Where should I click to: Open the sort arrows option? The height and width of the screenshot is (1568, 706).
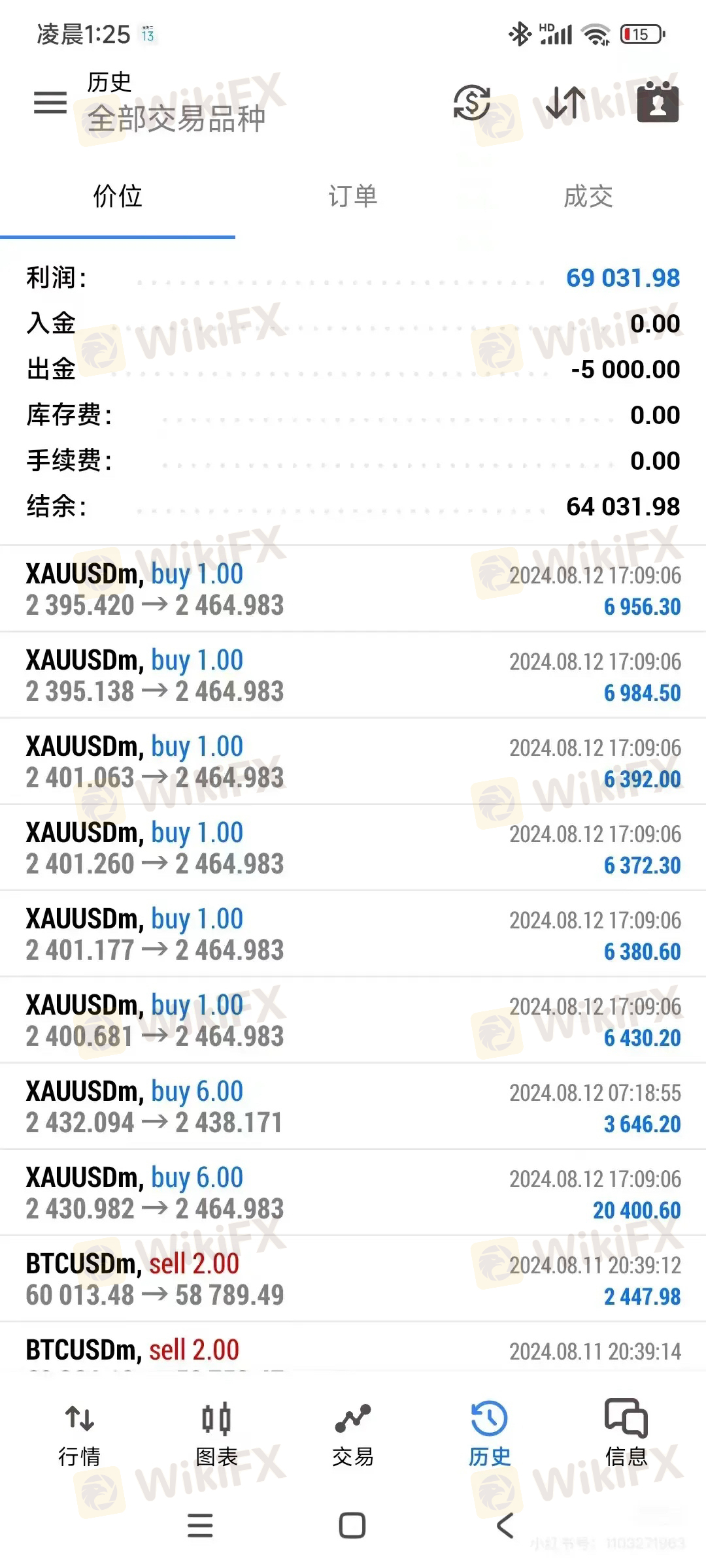(565, 103)
